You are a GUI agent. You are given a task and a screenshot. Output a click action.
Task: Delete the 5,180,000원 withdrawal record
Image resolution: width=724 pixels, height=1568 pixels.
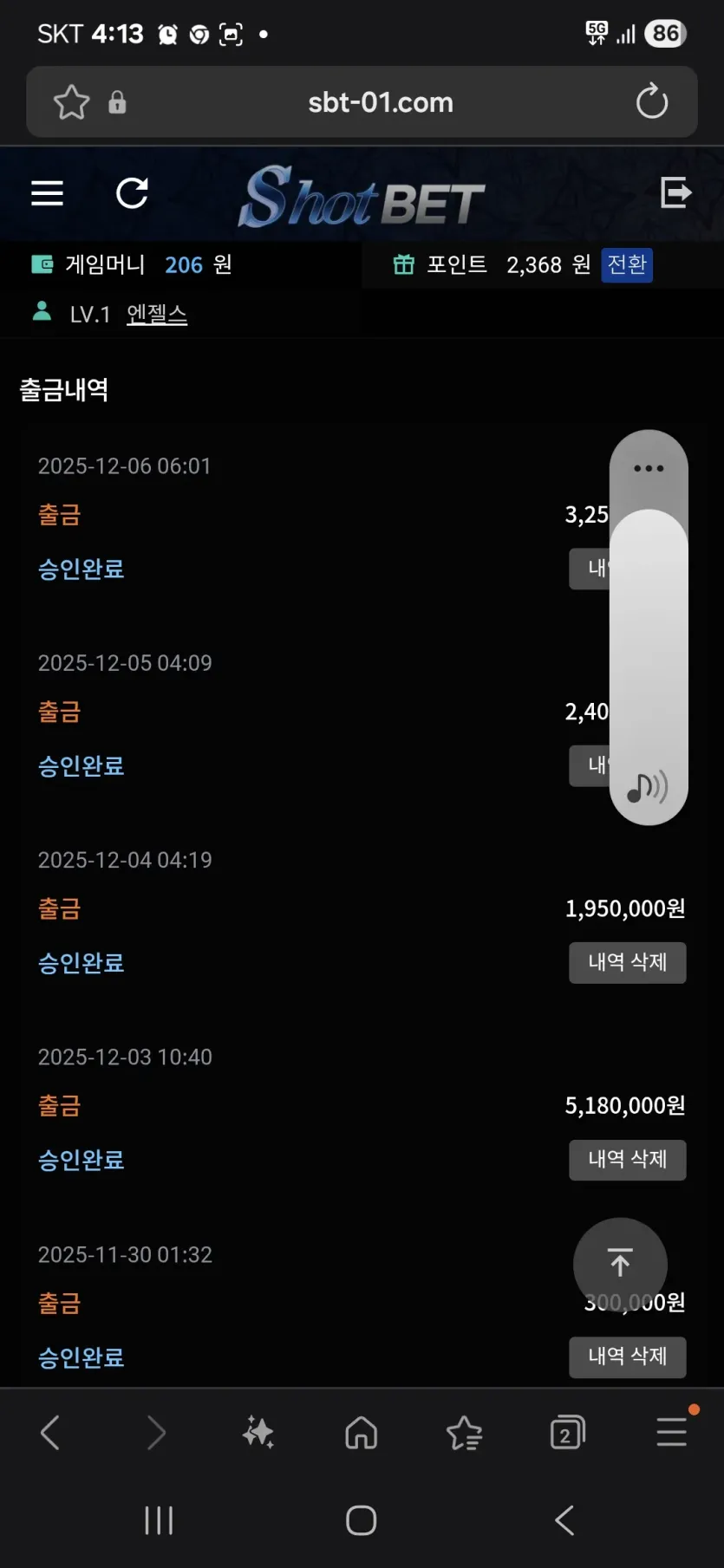click(x=627, y=1160)
